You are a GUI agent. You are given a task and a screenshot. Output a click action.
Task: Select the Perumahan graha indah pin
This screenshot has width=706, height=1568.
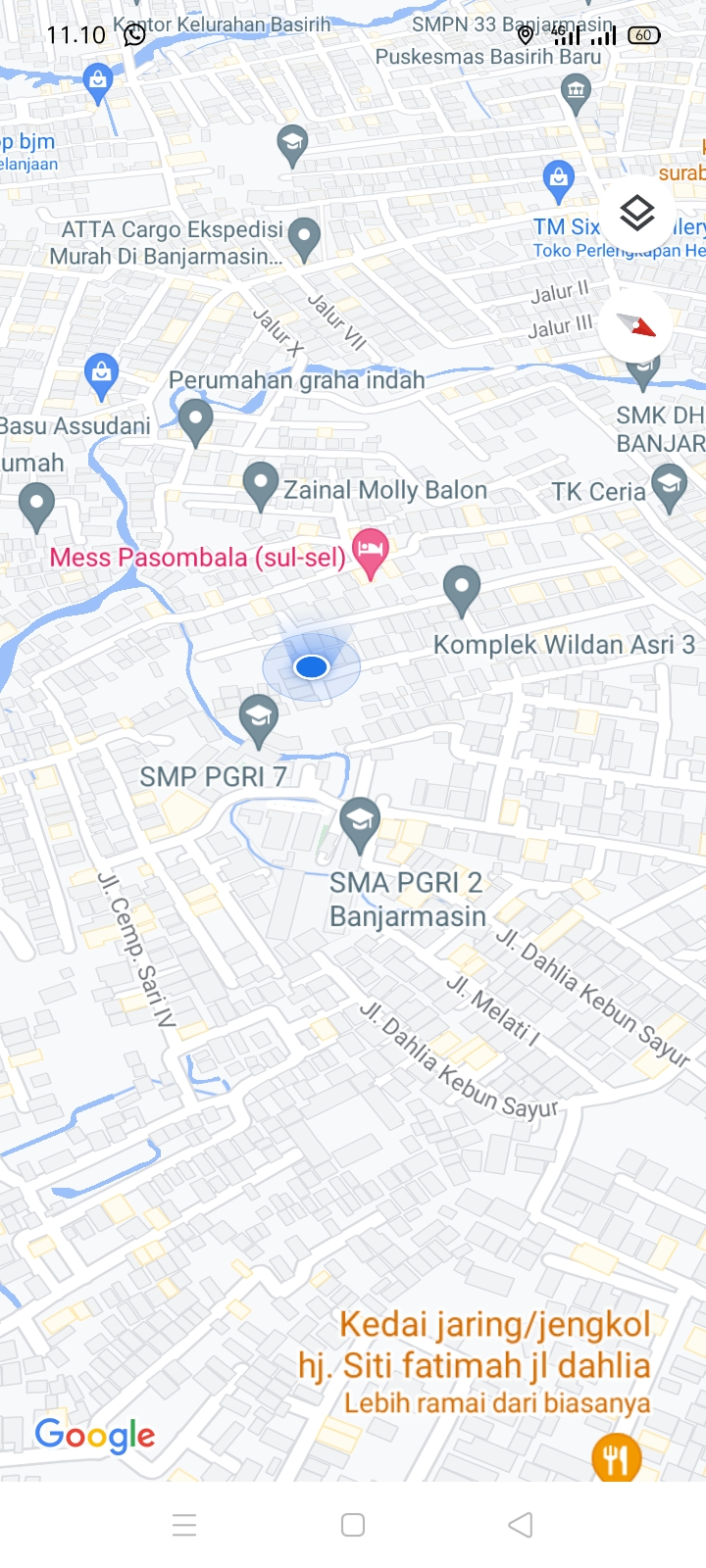click(195, 421)
